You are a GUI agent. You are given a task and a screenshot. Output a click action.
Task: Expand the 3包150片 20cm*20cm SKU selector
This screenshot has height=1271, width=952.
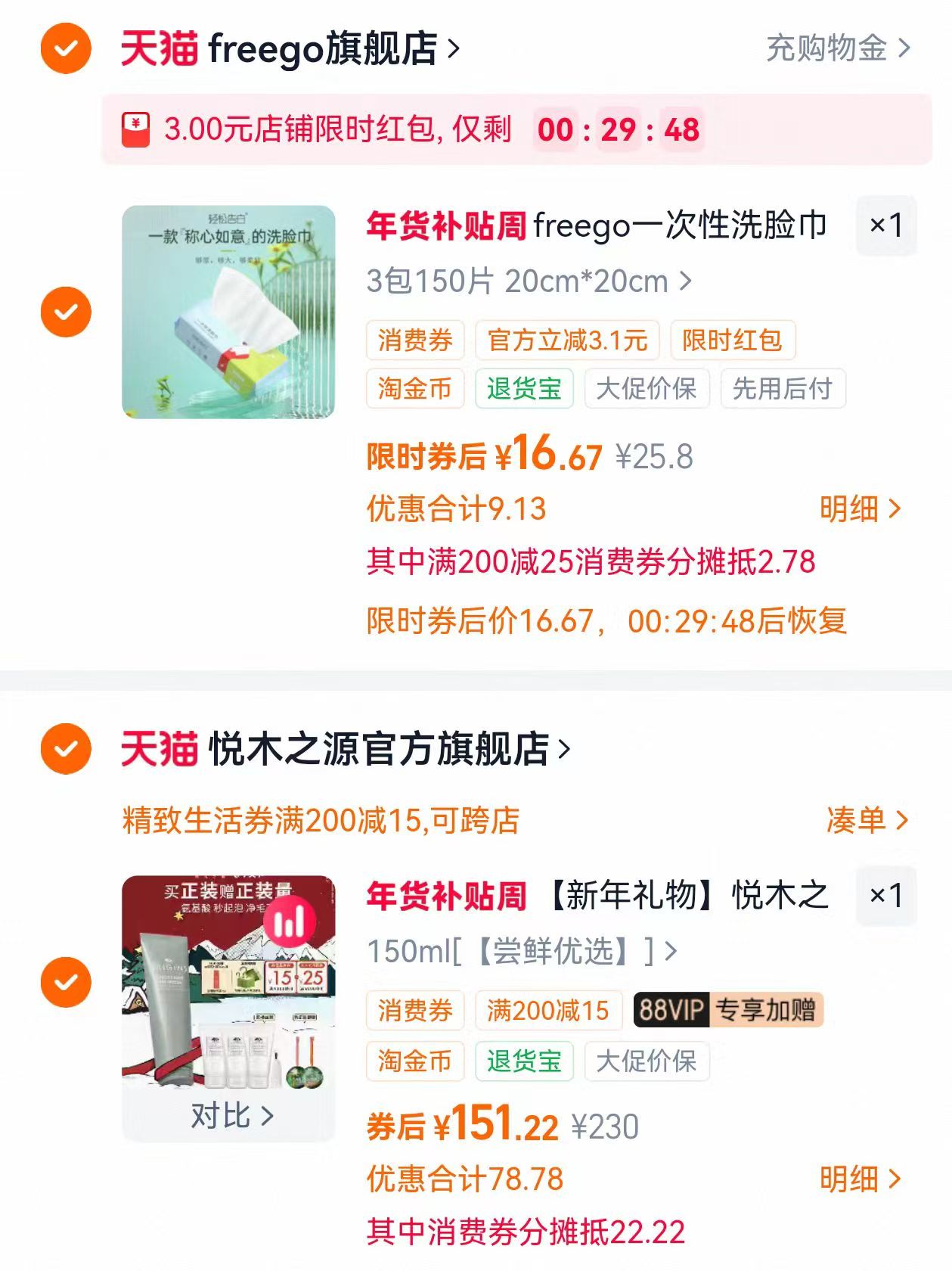(x=529, y=282)
